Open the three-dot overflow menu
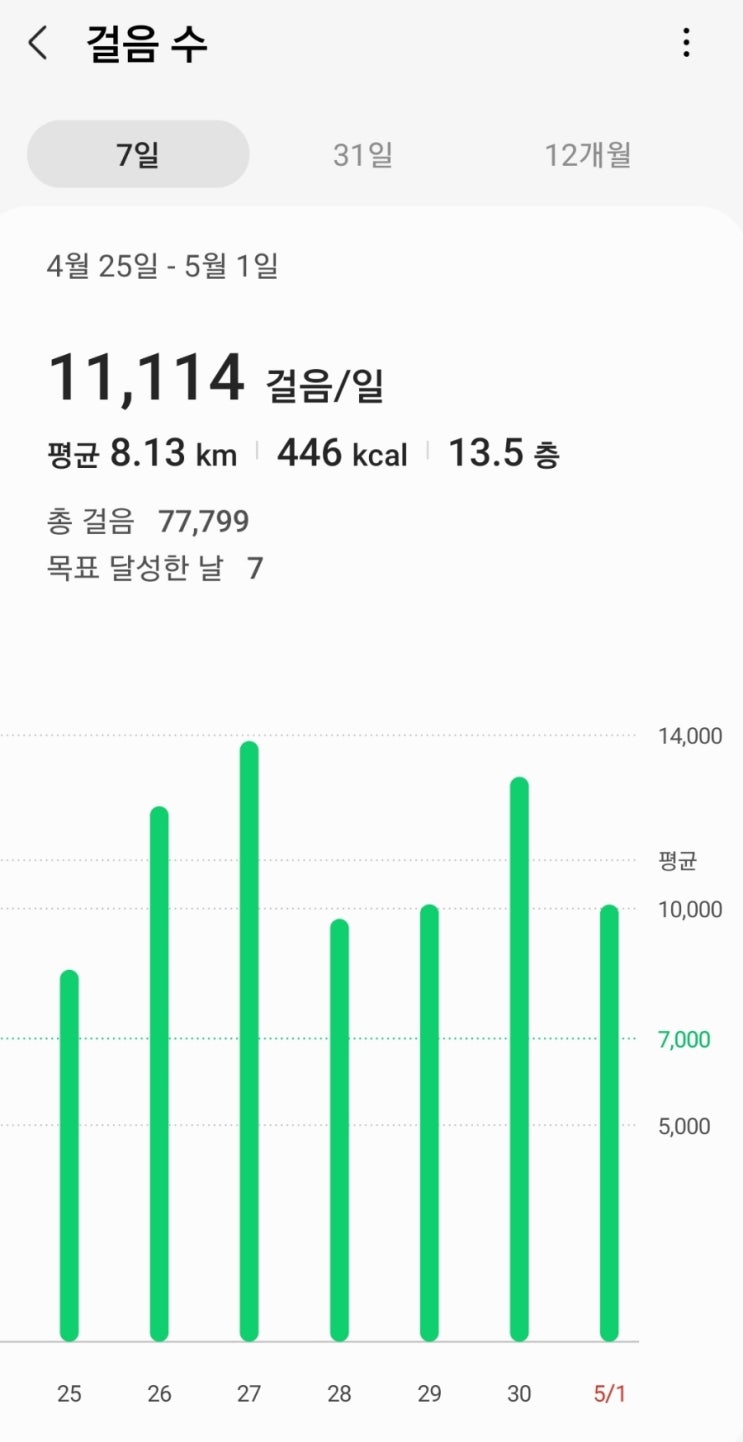This screenshot has height=1442, width=743. [x=686, y=43]
